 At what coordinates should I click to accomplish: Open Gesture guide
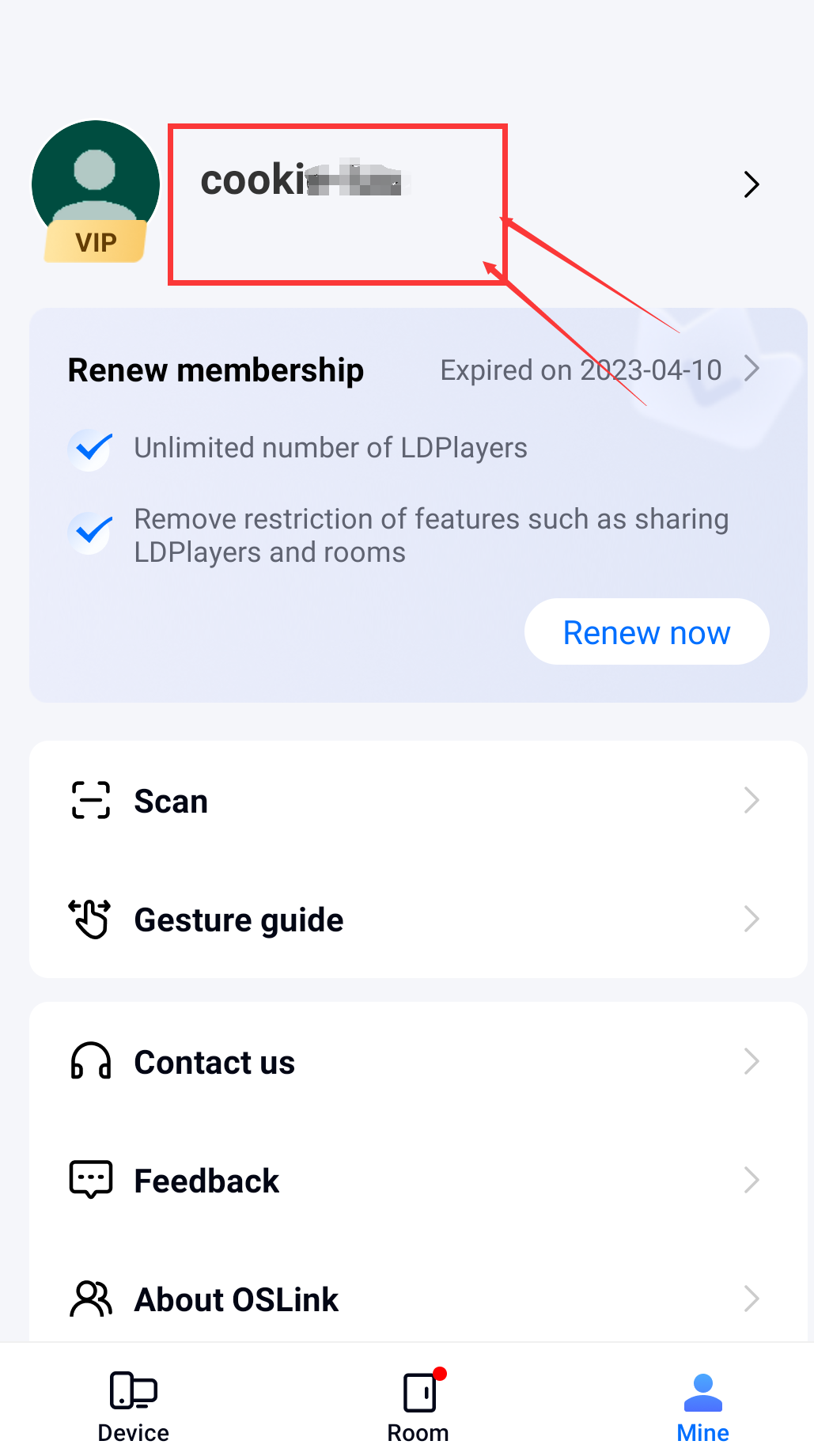click(x=418, y=919)
